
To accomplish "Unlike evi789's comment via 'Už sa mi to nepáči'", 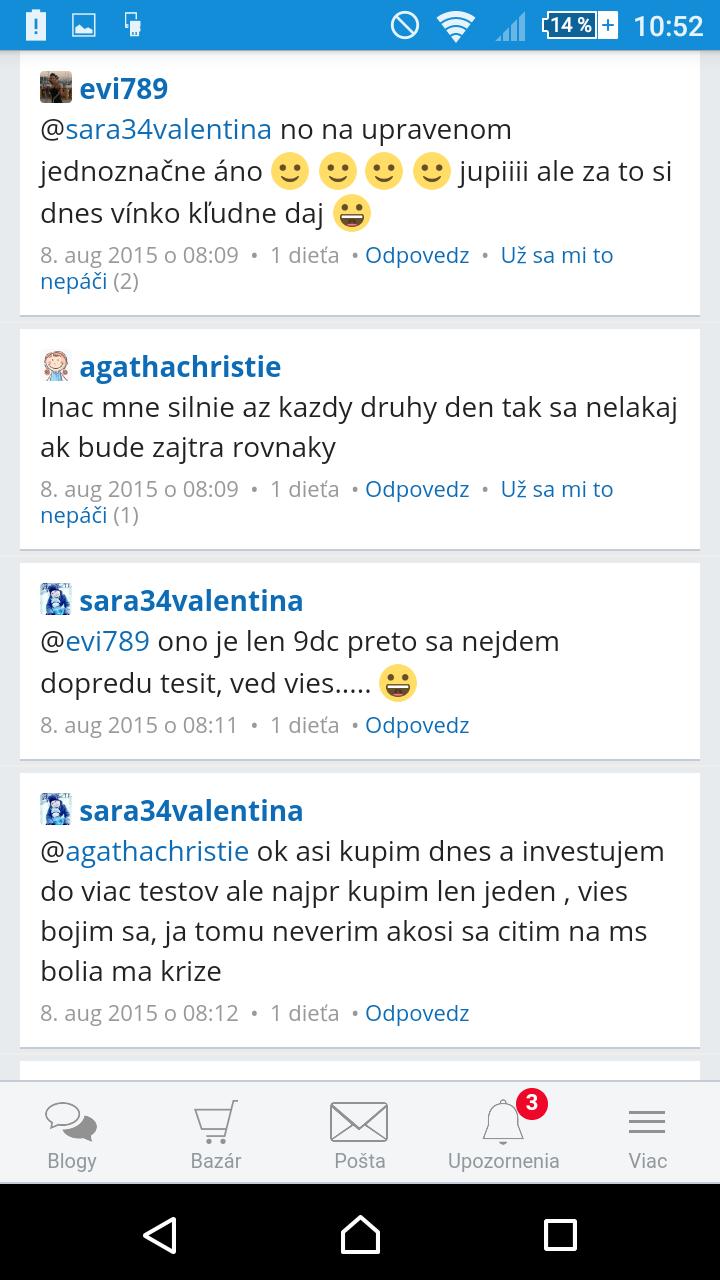I will [x=556, y=255].
